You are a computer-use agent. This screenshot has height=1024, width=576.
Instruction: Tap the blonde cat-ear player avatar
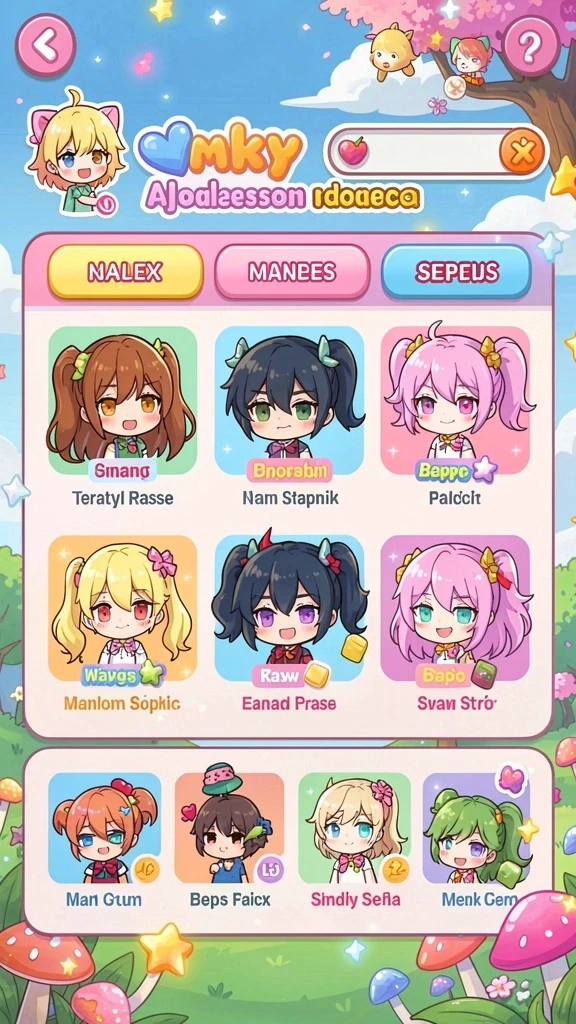tap(76, 153)
